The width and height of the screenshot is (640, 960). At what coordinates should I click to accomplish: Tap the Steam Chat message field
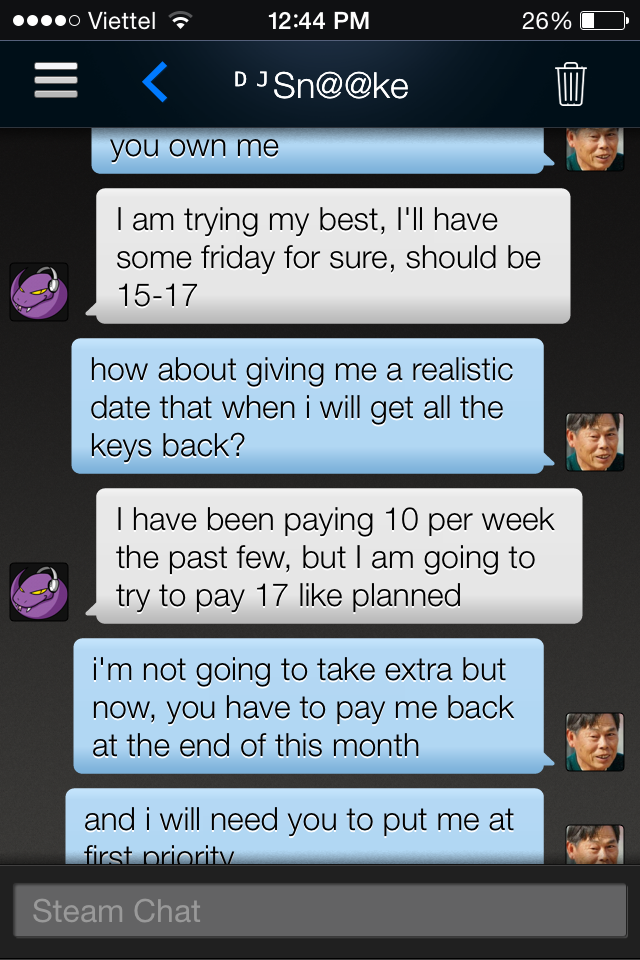click(320, 911)
